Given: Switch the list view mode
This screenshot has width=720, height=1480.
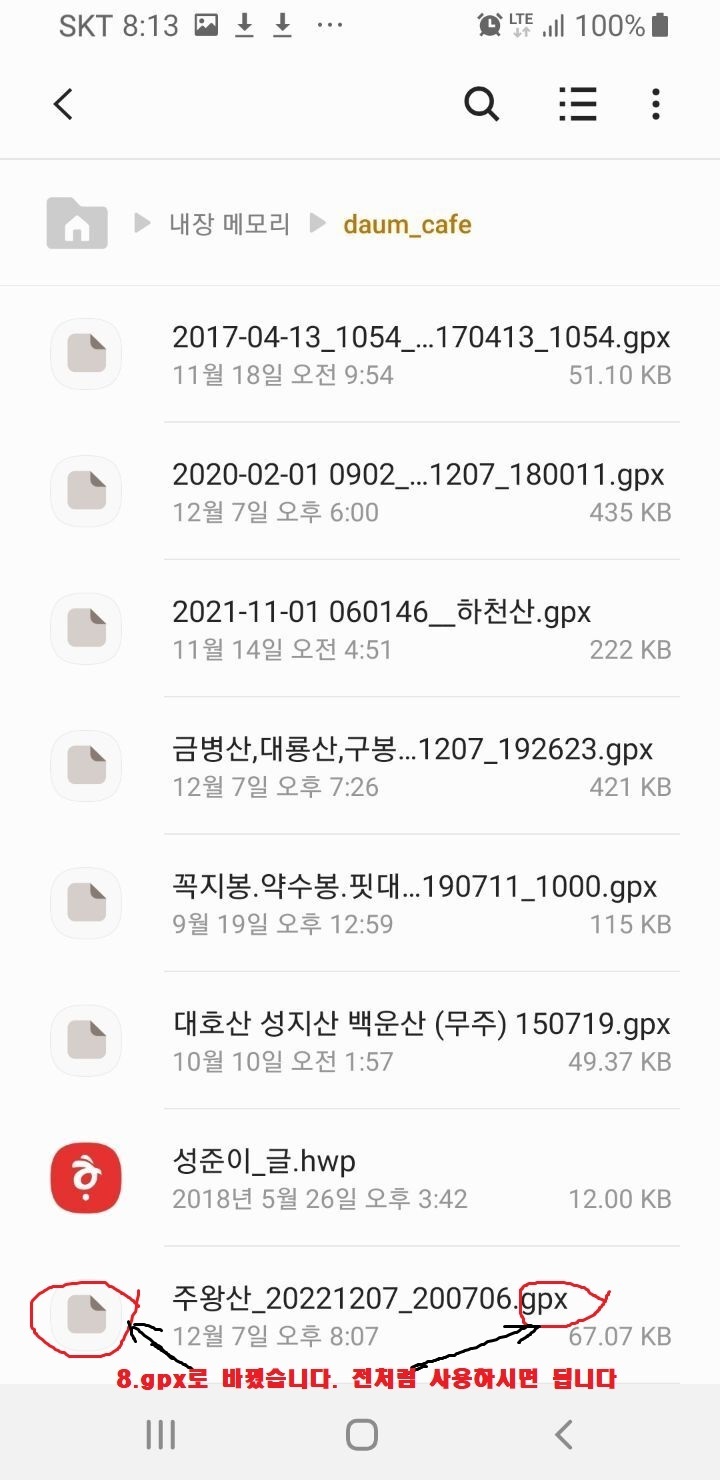Looking at the screenshot, I should (577, 104).
